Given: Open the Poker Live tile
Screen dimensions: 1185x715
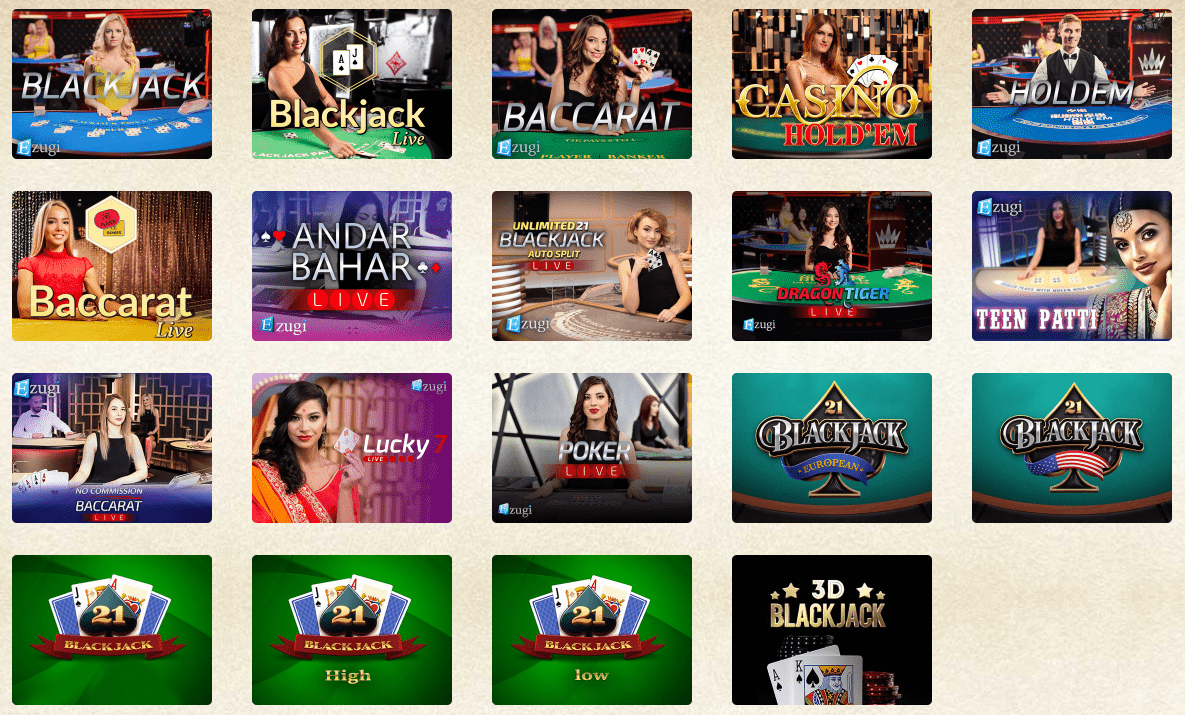Looking at the screenshot, I should [x=591, y=448].
